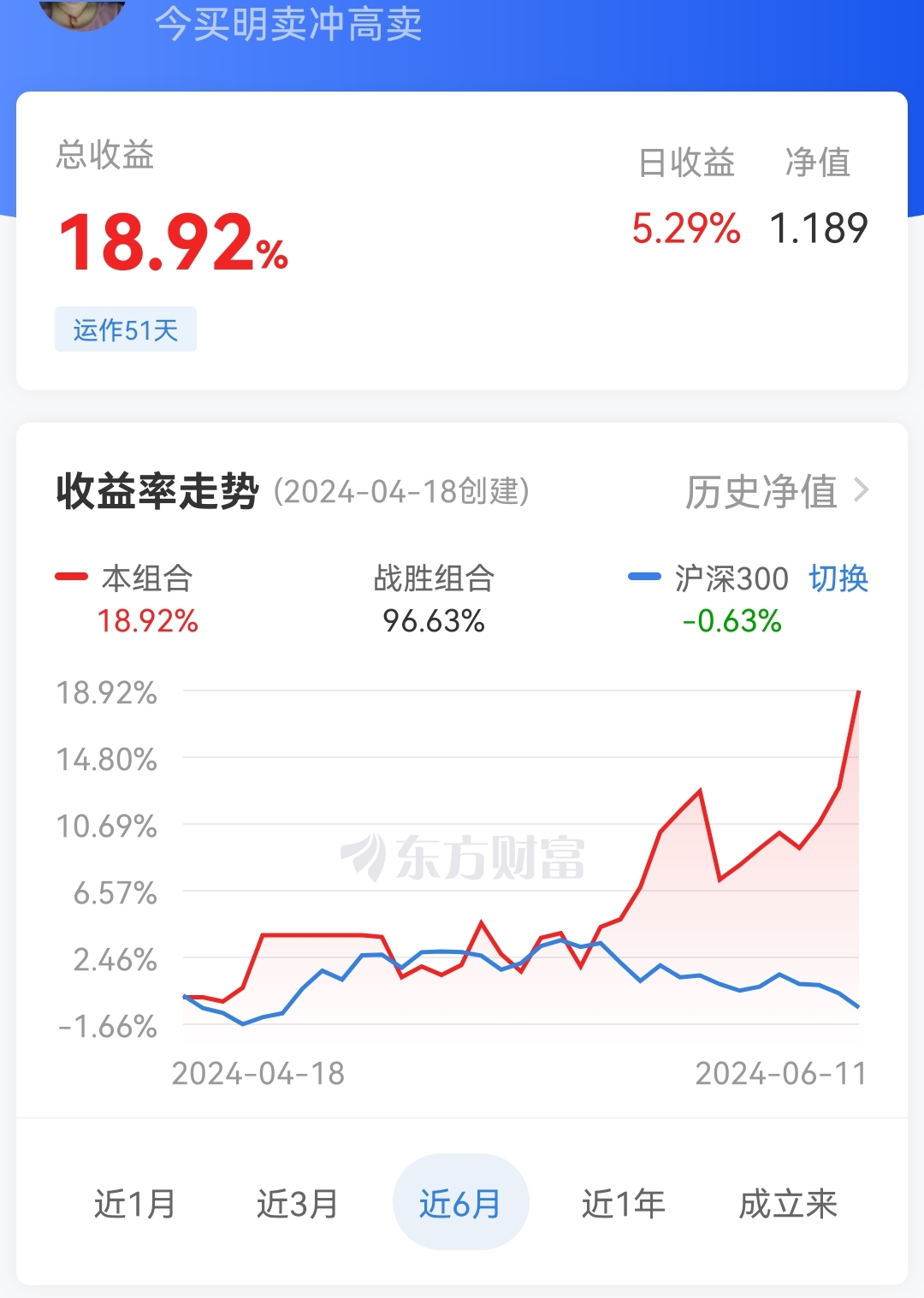Open the portfolio owner's avatar
Image resolution: width=924 pixels, height=1298 pixels.
click(83, 12)
